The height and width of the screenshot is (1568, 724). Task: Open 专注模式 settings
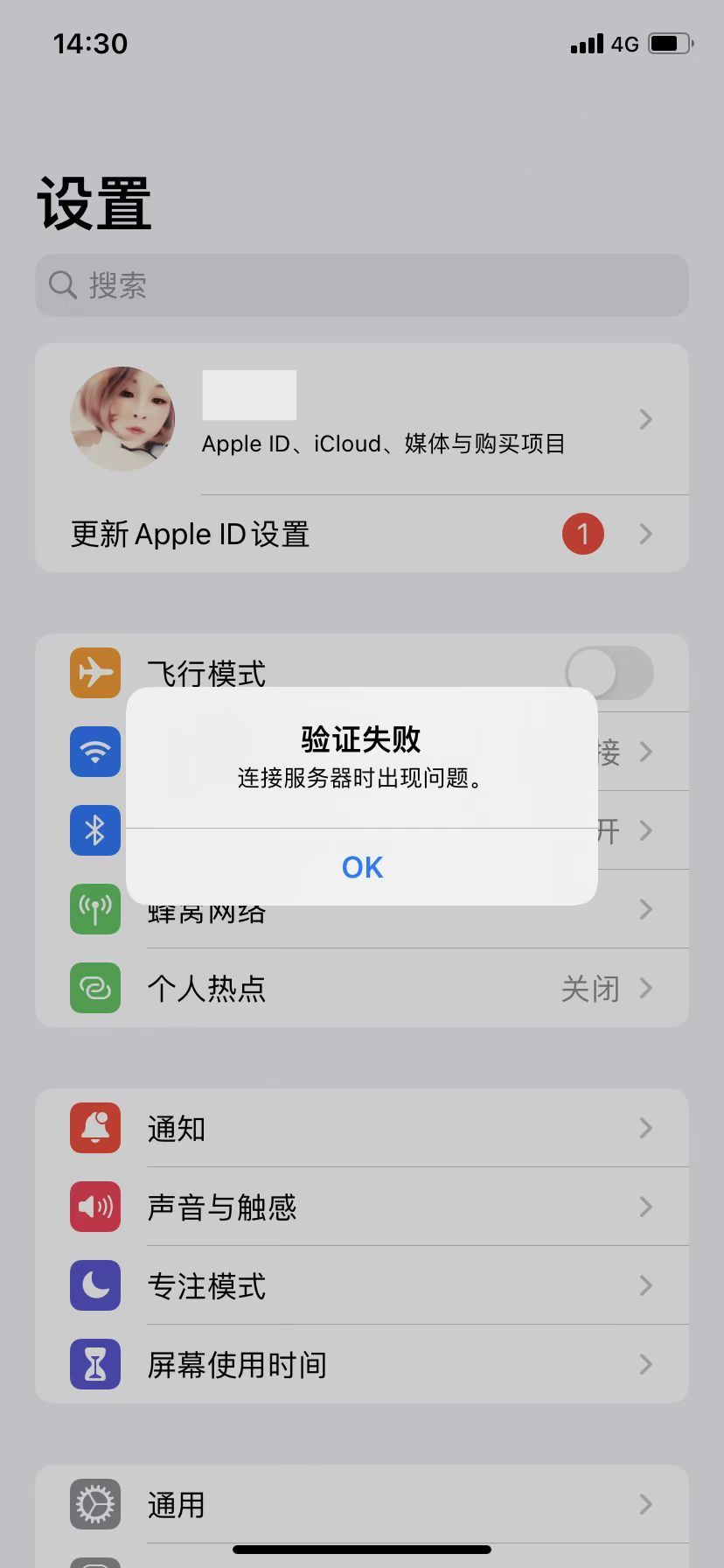pyautogui.click(x=362, y=1286)
